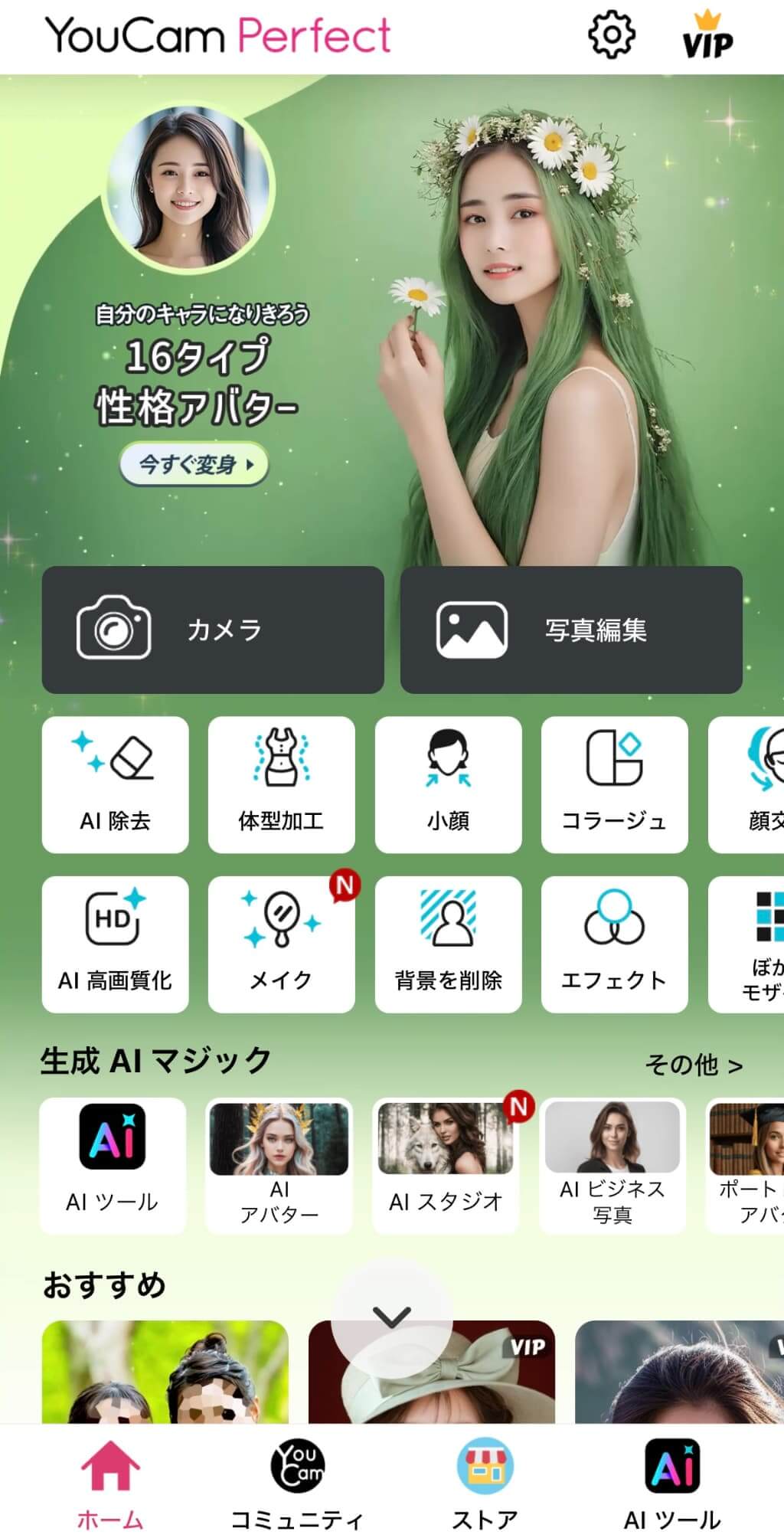Open the AI スタジオ card

click(x=446, y=1164)
